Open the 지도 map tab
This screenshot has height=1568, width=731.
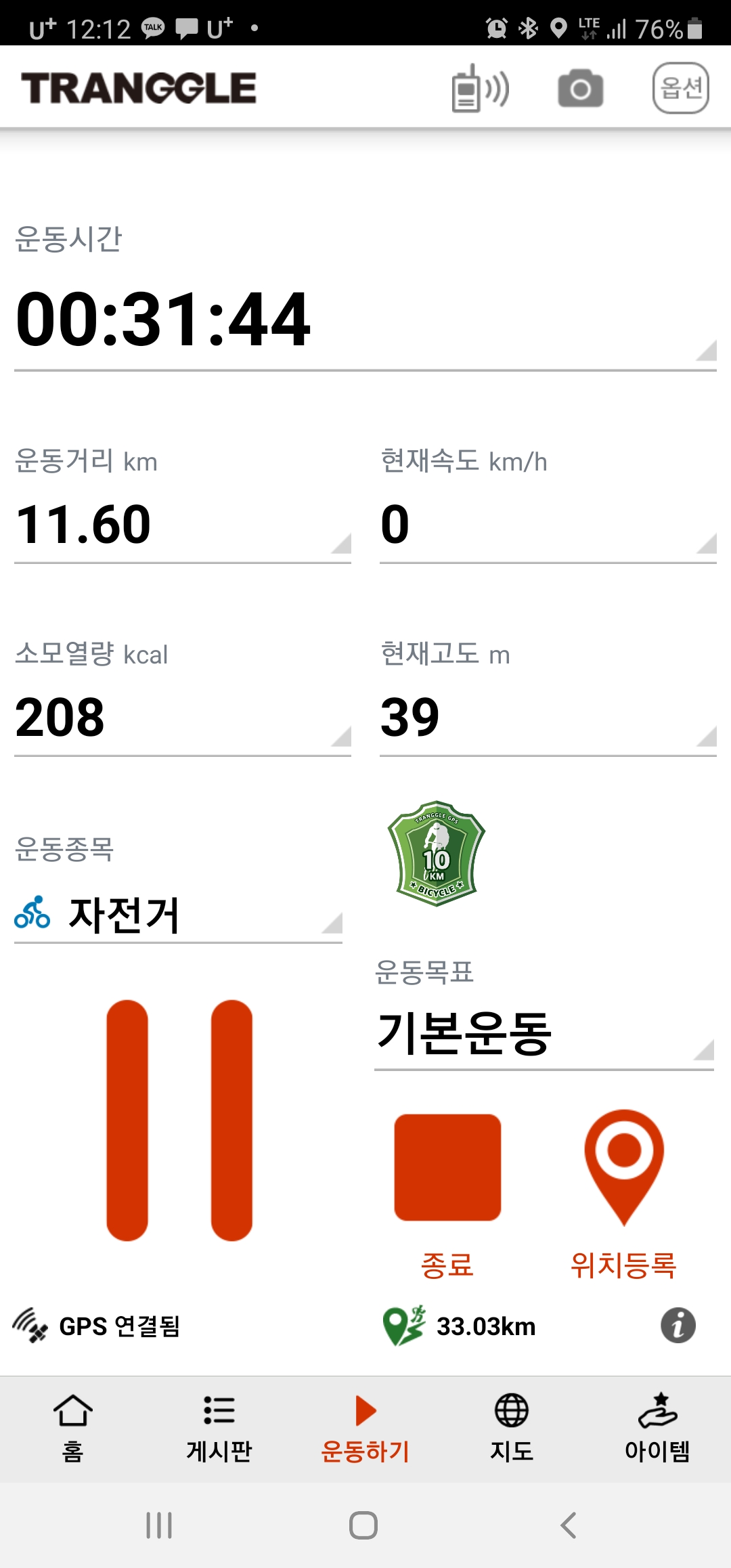(x=512, y=1429)
